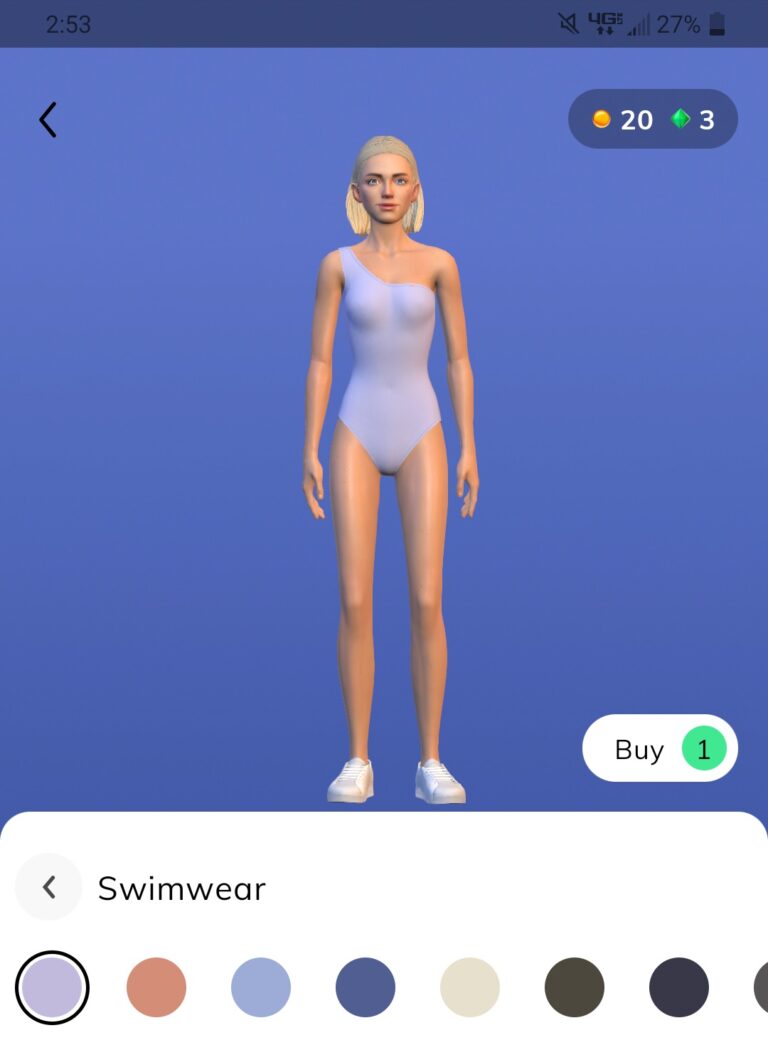
Task: Select the lavender swimsuit color
Action: click(52, 988)
